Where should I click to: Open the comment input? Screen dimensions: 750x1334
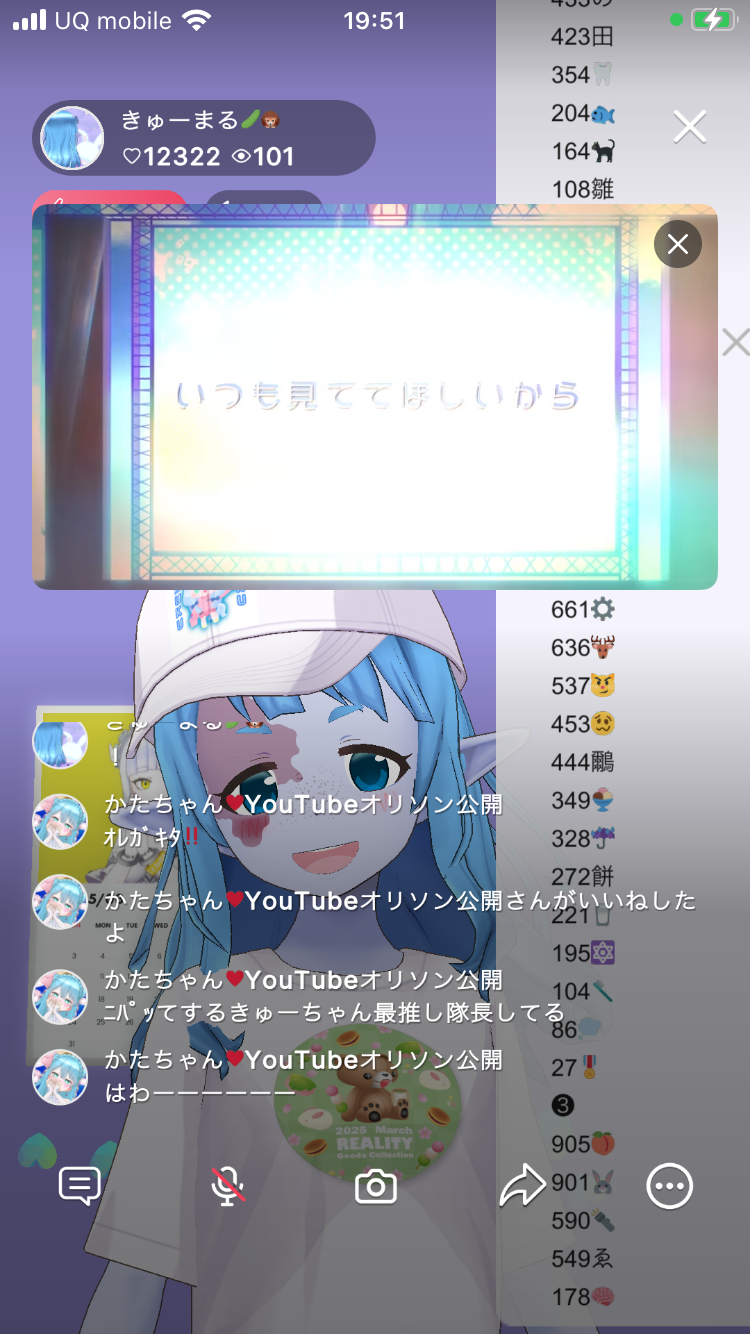pyautogui.click(x=79, y=1186)
